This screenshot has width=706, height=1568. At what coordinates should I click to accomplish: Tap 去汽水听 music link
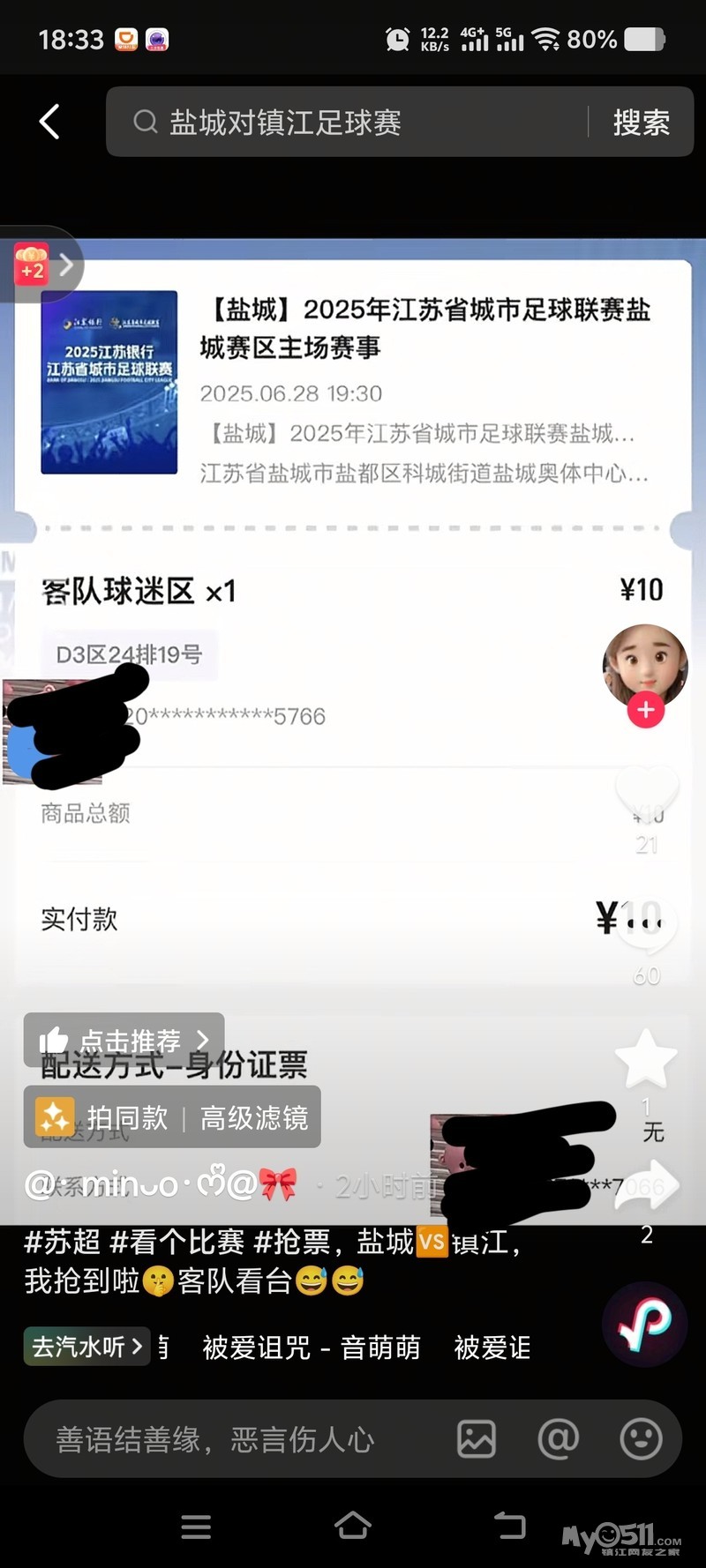pos(86,1347)
